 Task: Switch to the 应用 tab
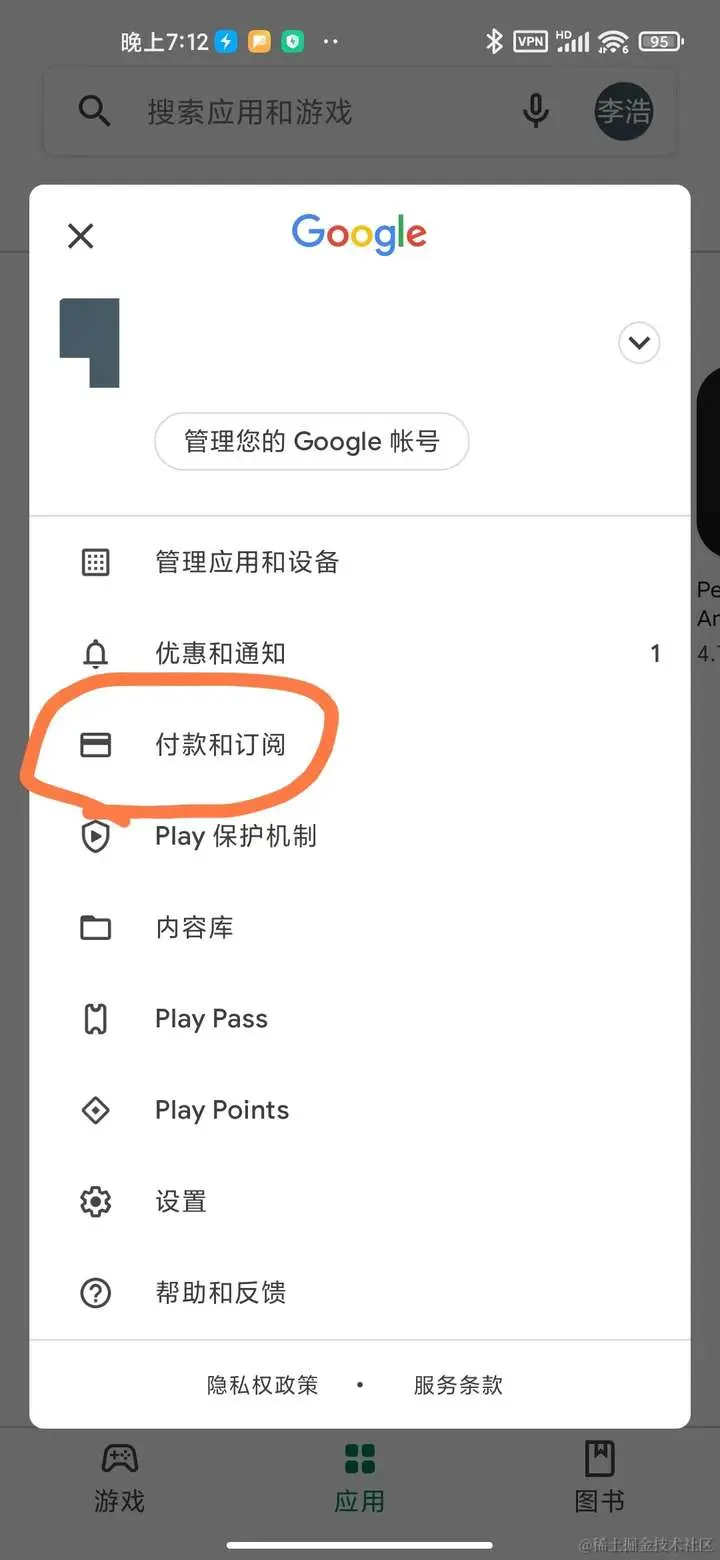360,1478
